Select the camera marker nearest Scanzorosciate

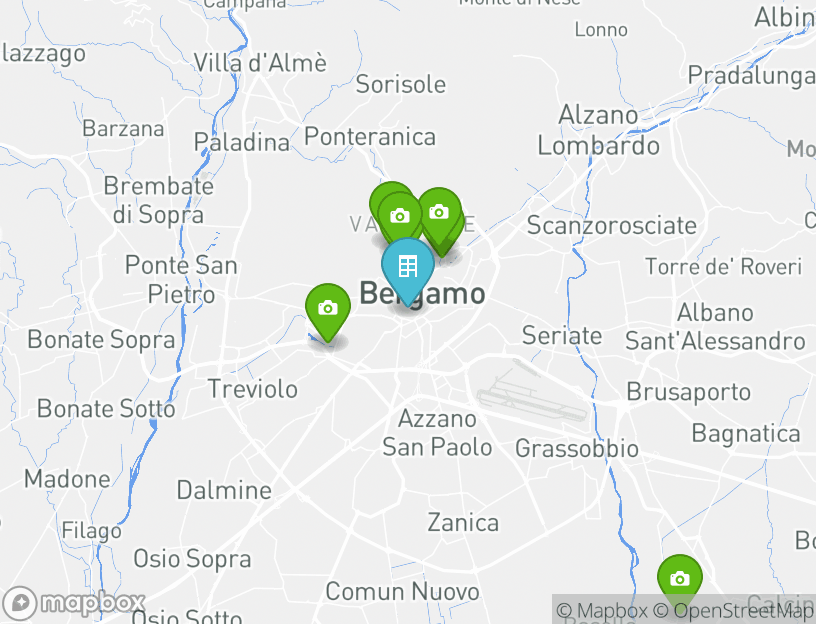pyautogui.click(x=439, y=212)
